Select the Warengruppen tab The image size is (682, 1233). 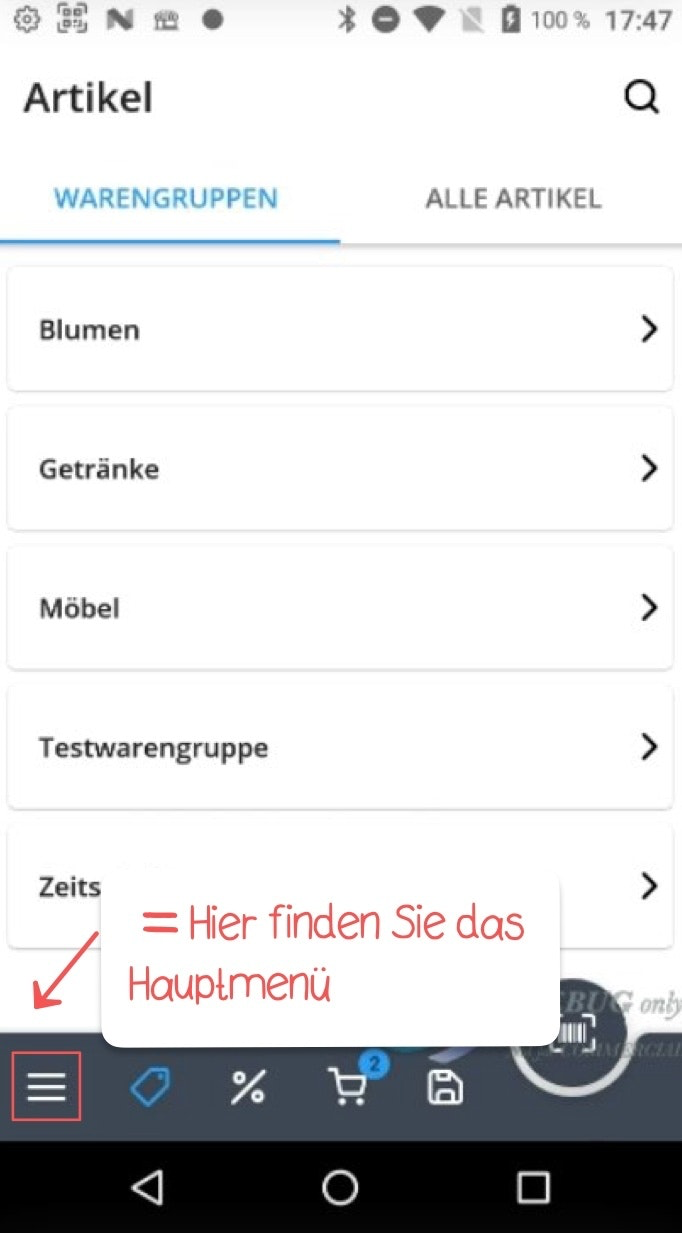coord(166,198)
